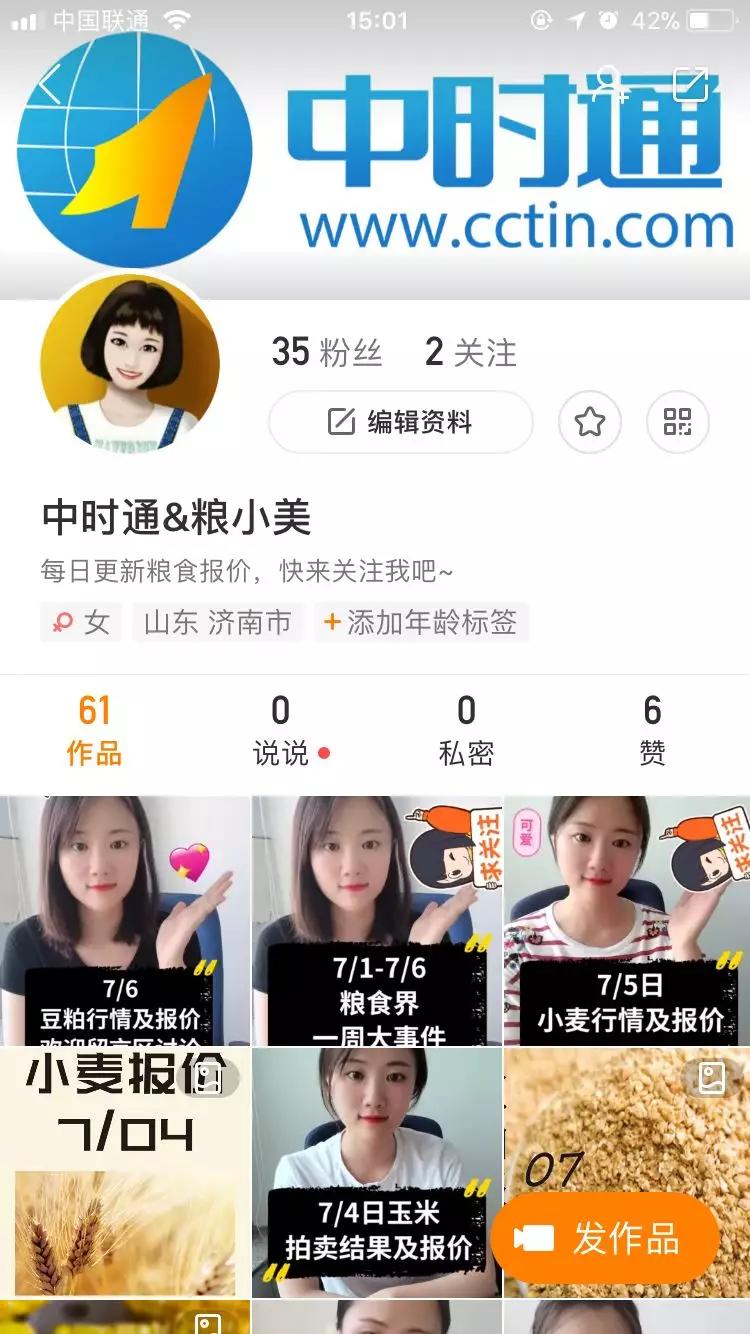
Task: View the 35 粉丝 followers list
Action: pyautogui.click(x=327, y=352)
